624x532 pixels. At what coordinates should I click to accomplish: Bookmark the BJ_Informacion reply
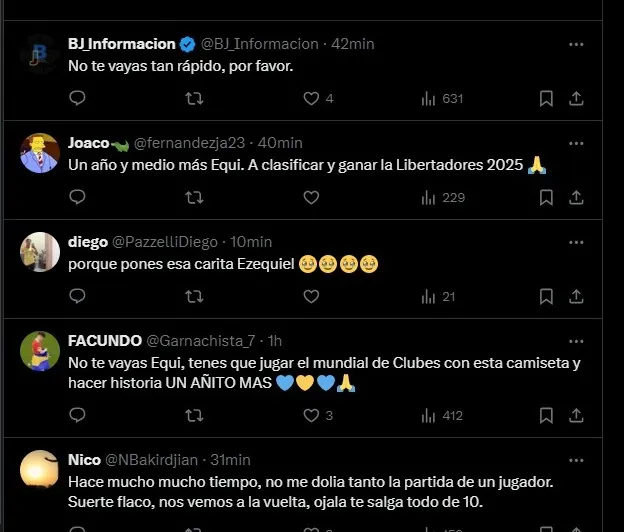coord(546,98)
